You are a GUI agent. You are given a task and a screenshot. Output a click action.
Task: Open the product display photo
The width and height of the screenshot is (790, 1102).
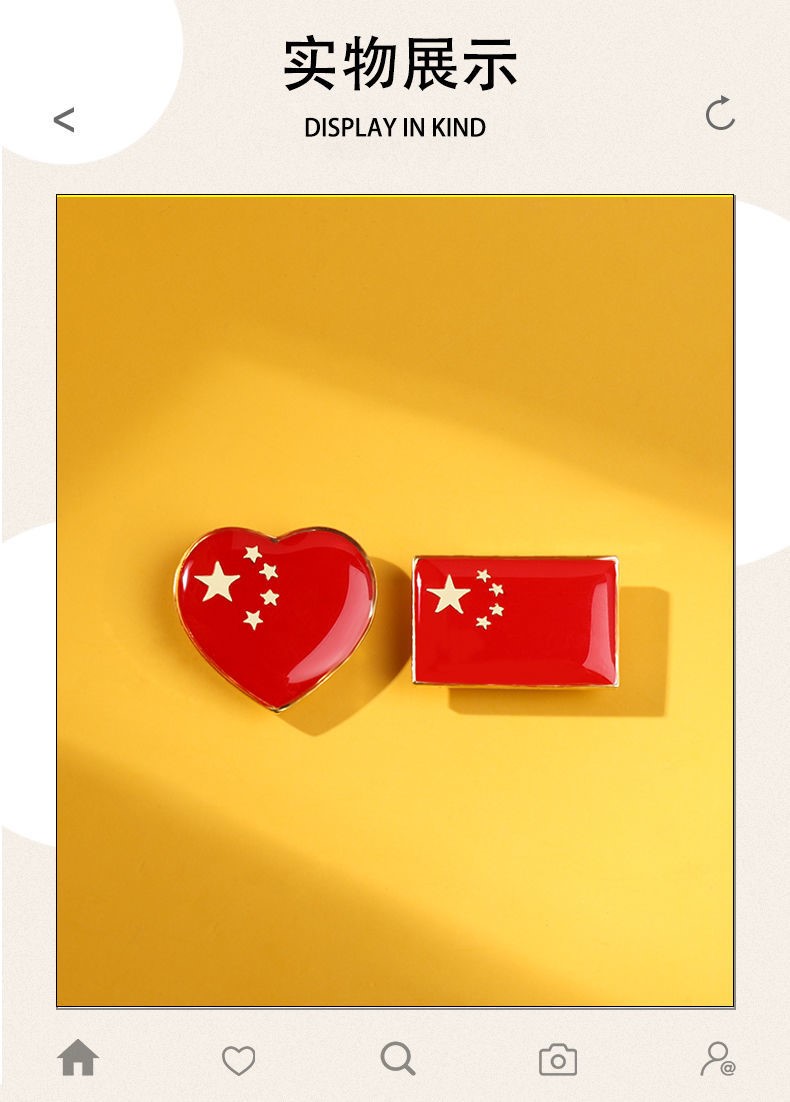394,600
